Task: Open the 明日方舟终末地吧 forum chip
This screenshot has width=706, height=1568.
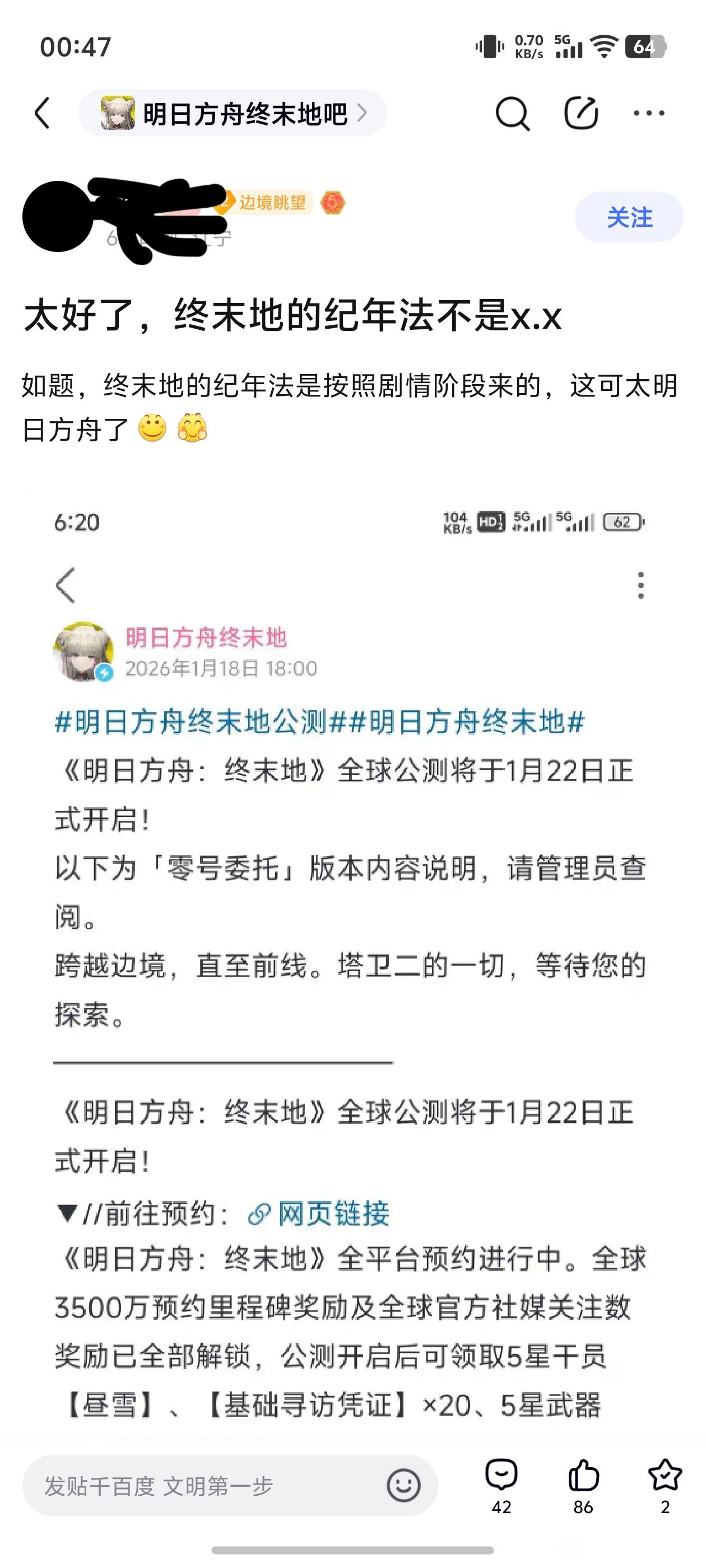Action: tap(233, 113)
